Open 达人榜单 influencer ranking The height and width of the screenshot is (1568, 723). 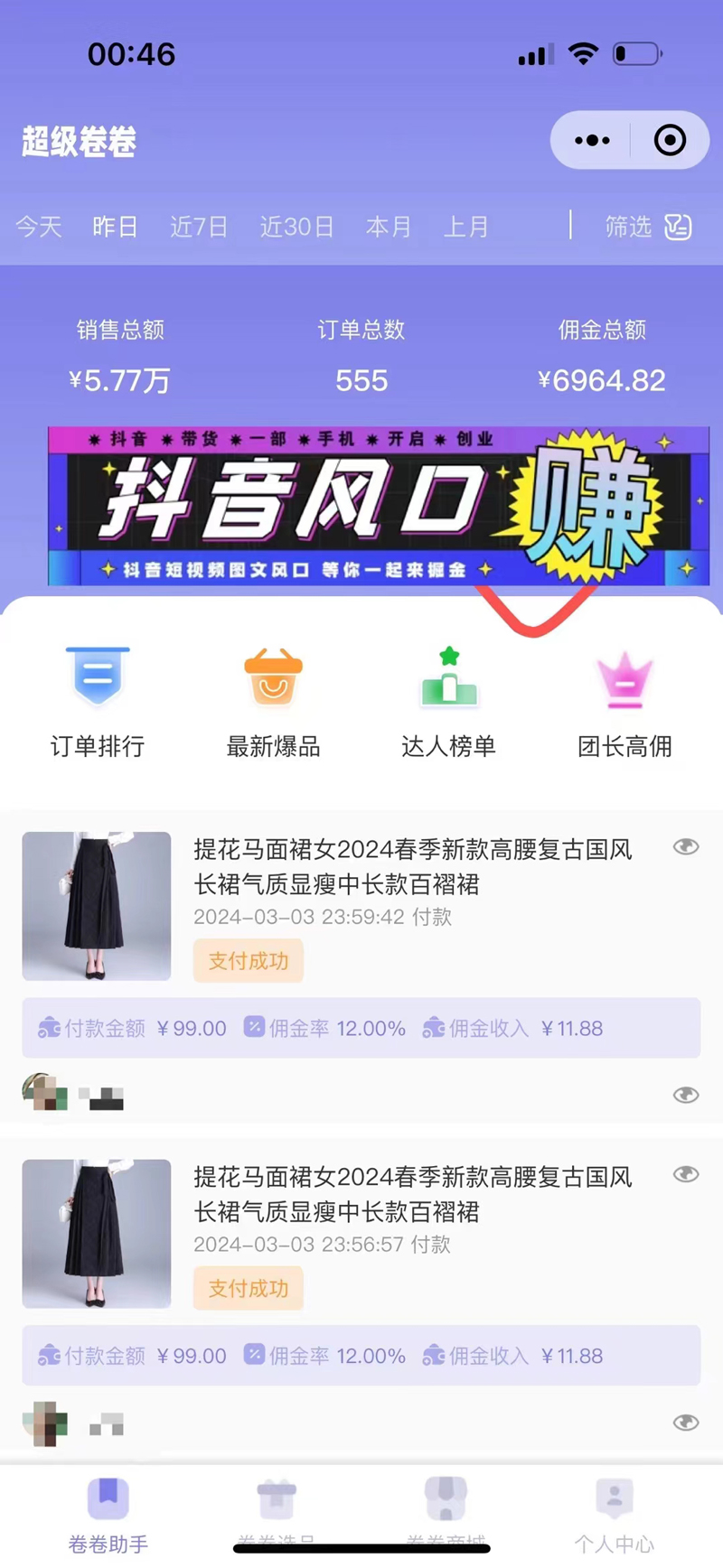pos(448,702)
